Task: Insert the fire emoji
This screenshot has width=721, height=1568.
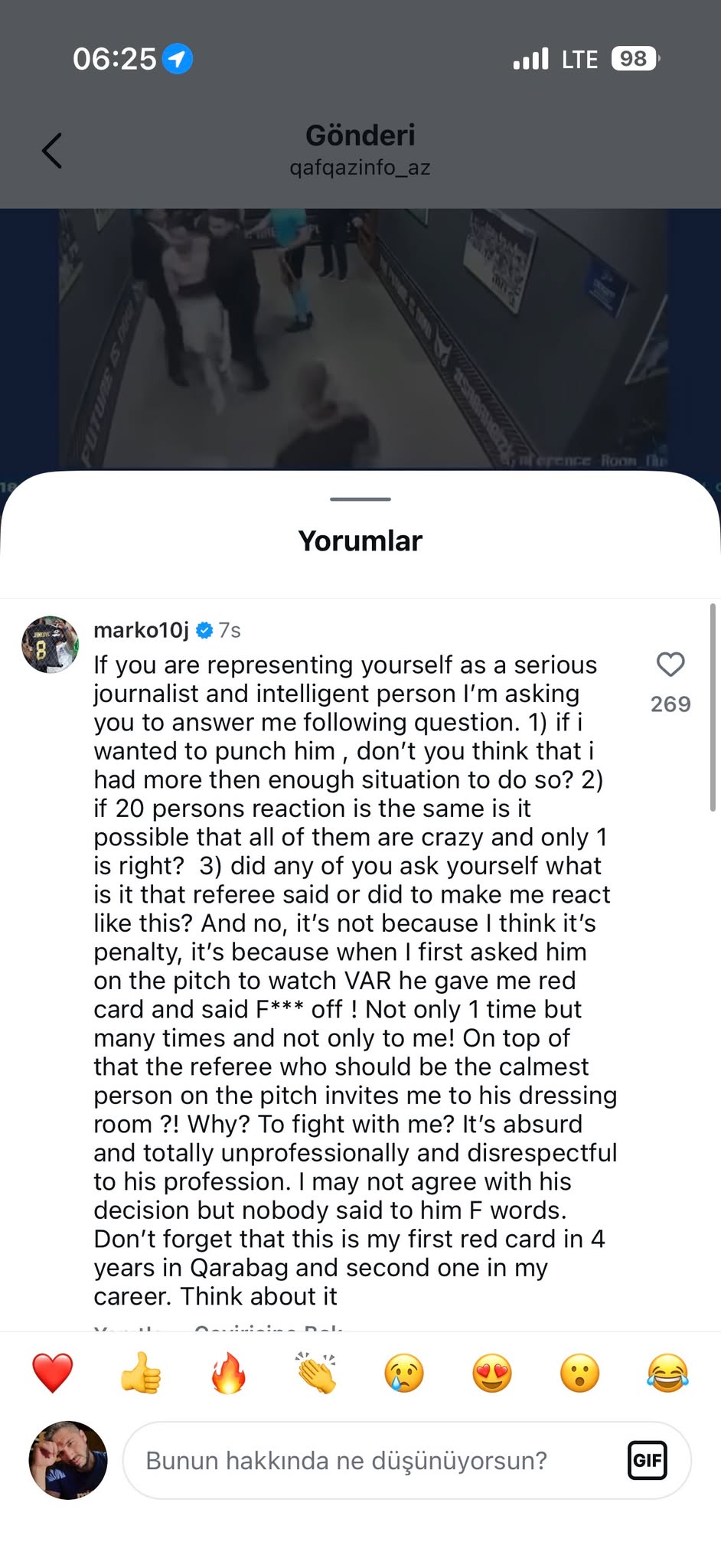Action: (229, 1373)
